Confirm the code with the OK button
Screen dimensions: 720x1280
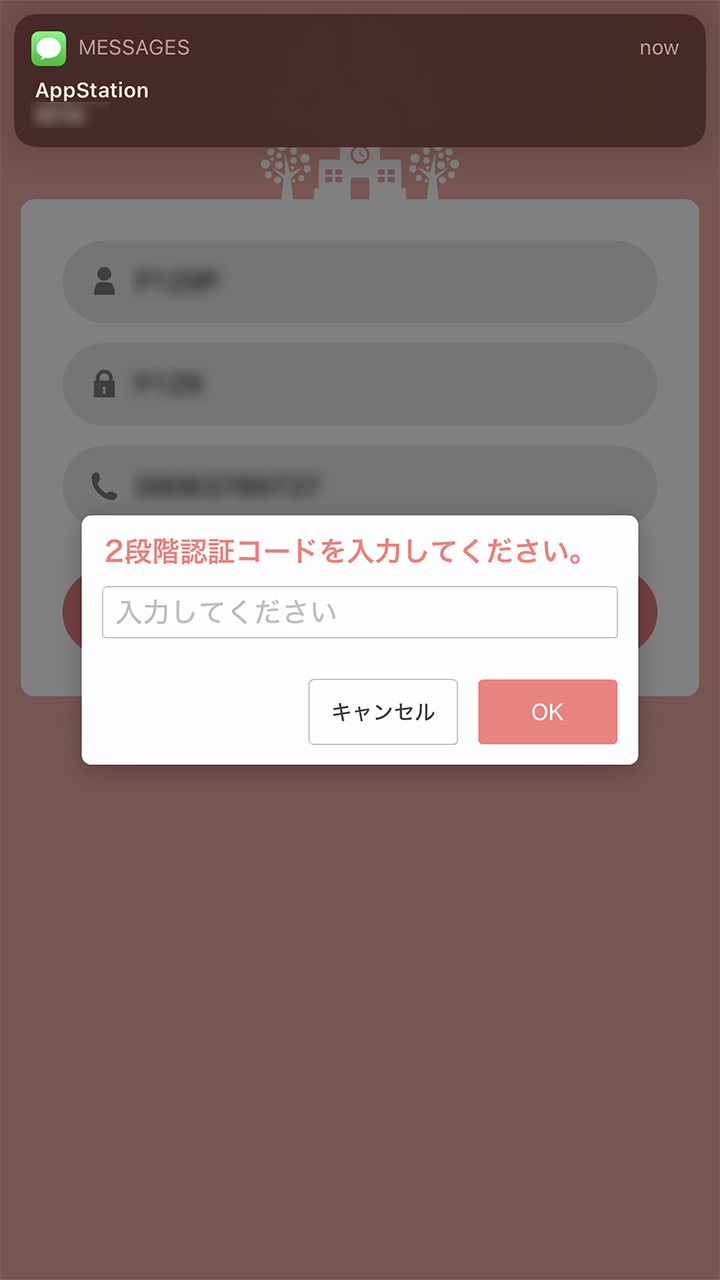[x=547, y=712]
